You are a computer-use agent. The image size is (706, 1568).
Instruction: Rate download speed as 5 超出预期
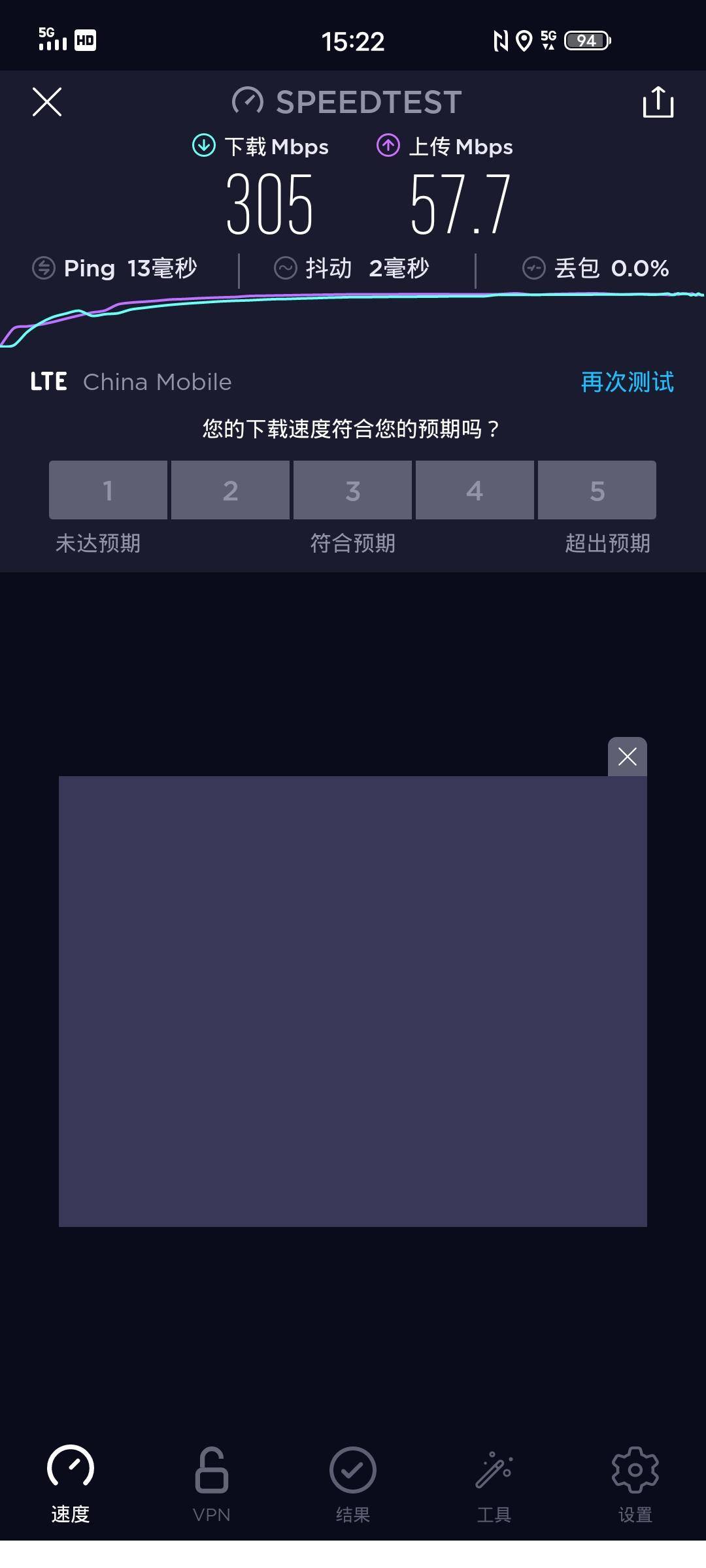click(596, 491)
